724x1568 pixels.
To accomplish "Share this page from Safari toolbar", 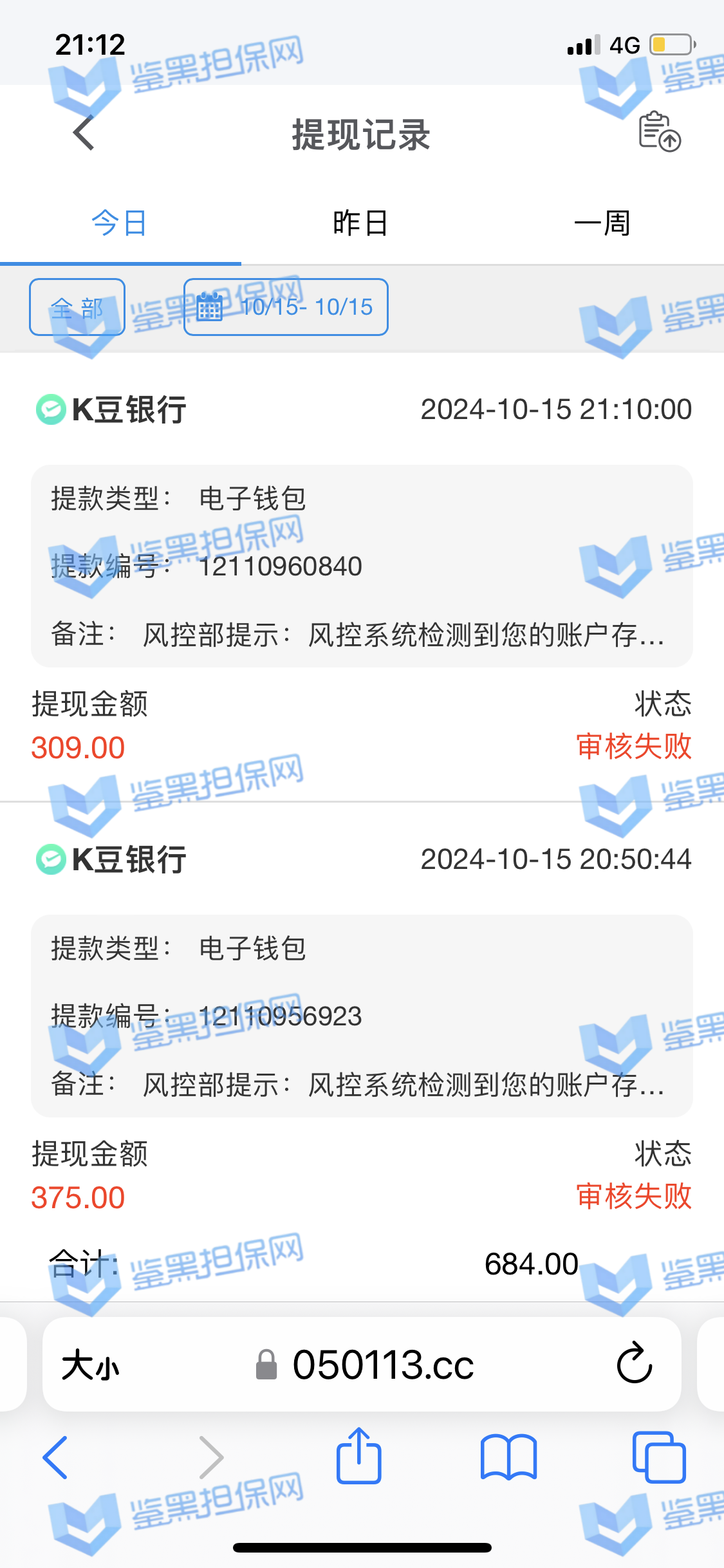I will tap(359, 1456).
